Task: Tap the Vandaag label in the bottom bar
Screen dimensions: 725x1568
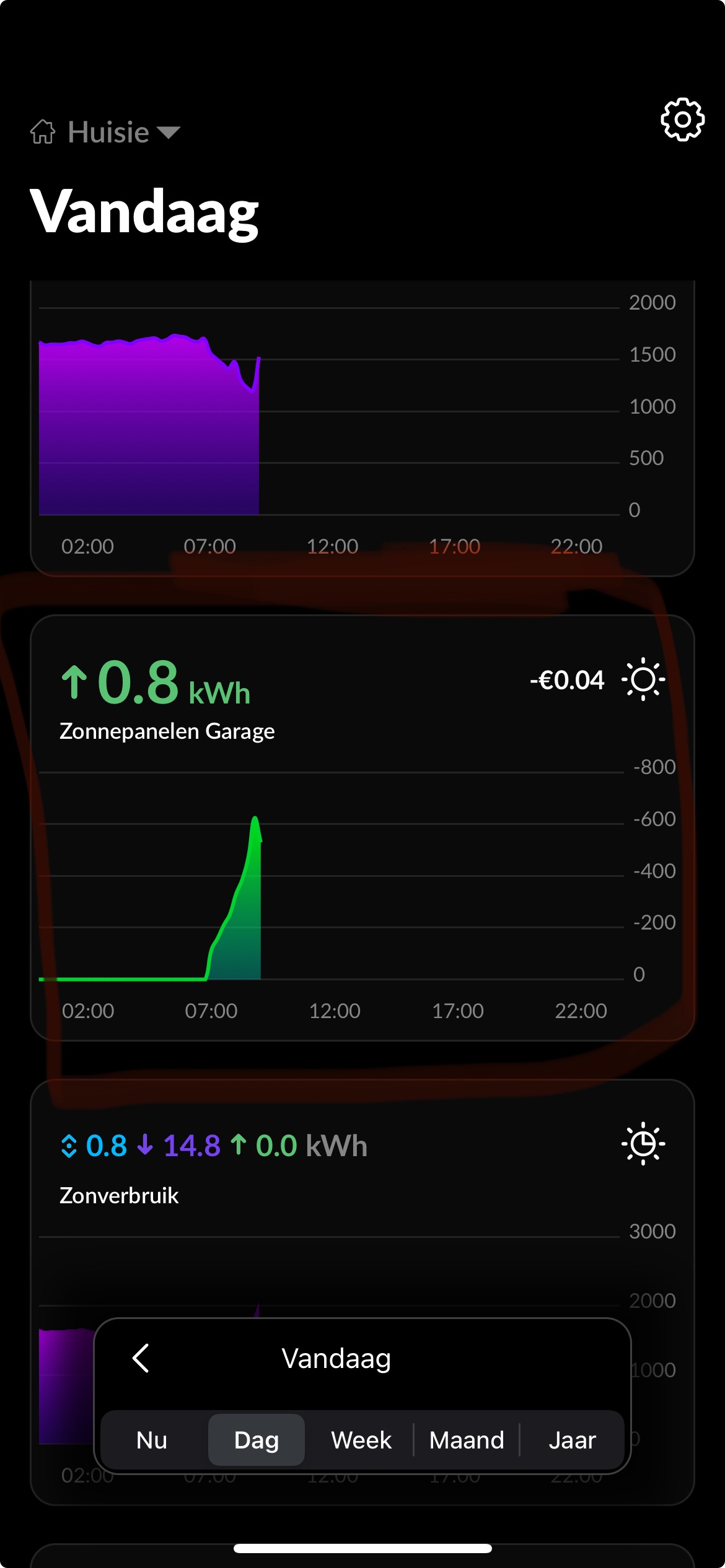Action: click(336, 1359)
